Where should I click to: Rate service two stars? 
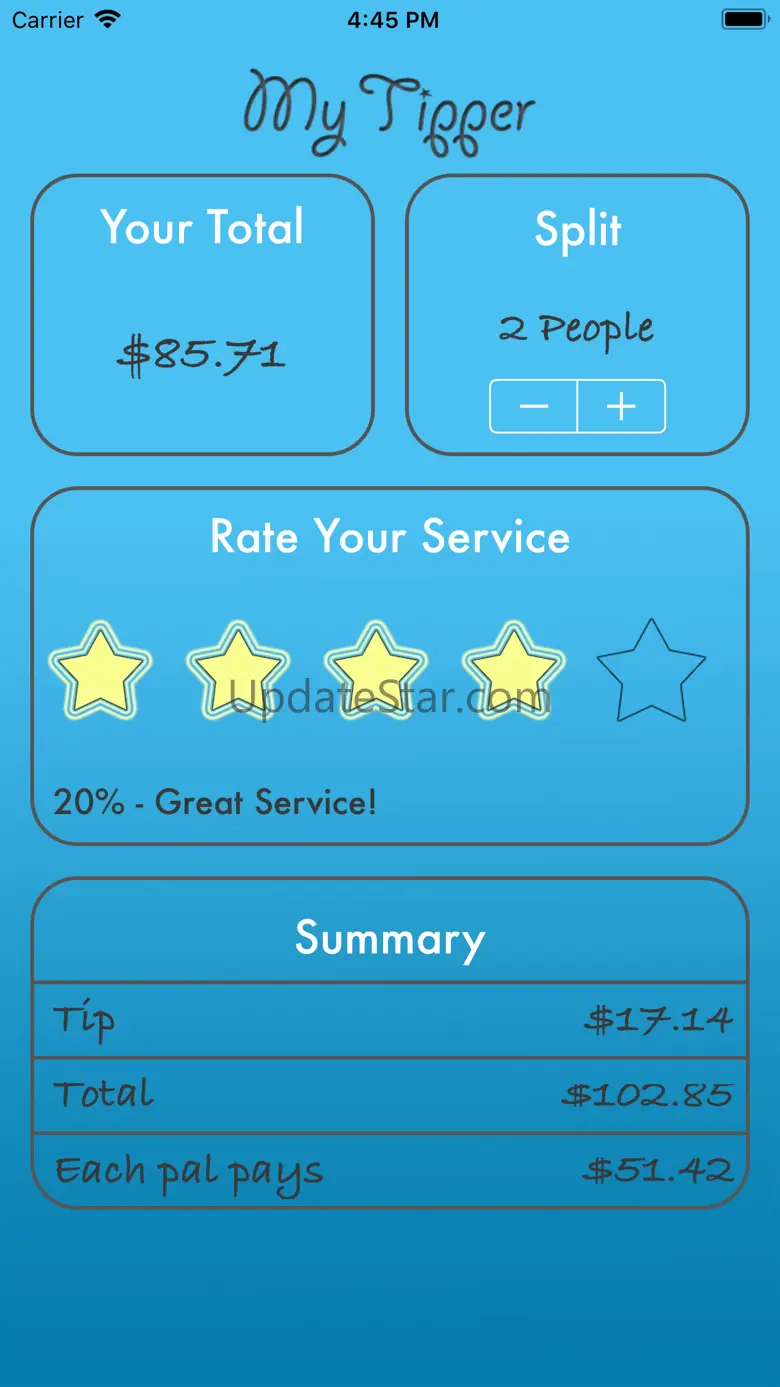pos(238,670)
